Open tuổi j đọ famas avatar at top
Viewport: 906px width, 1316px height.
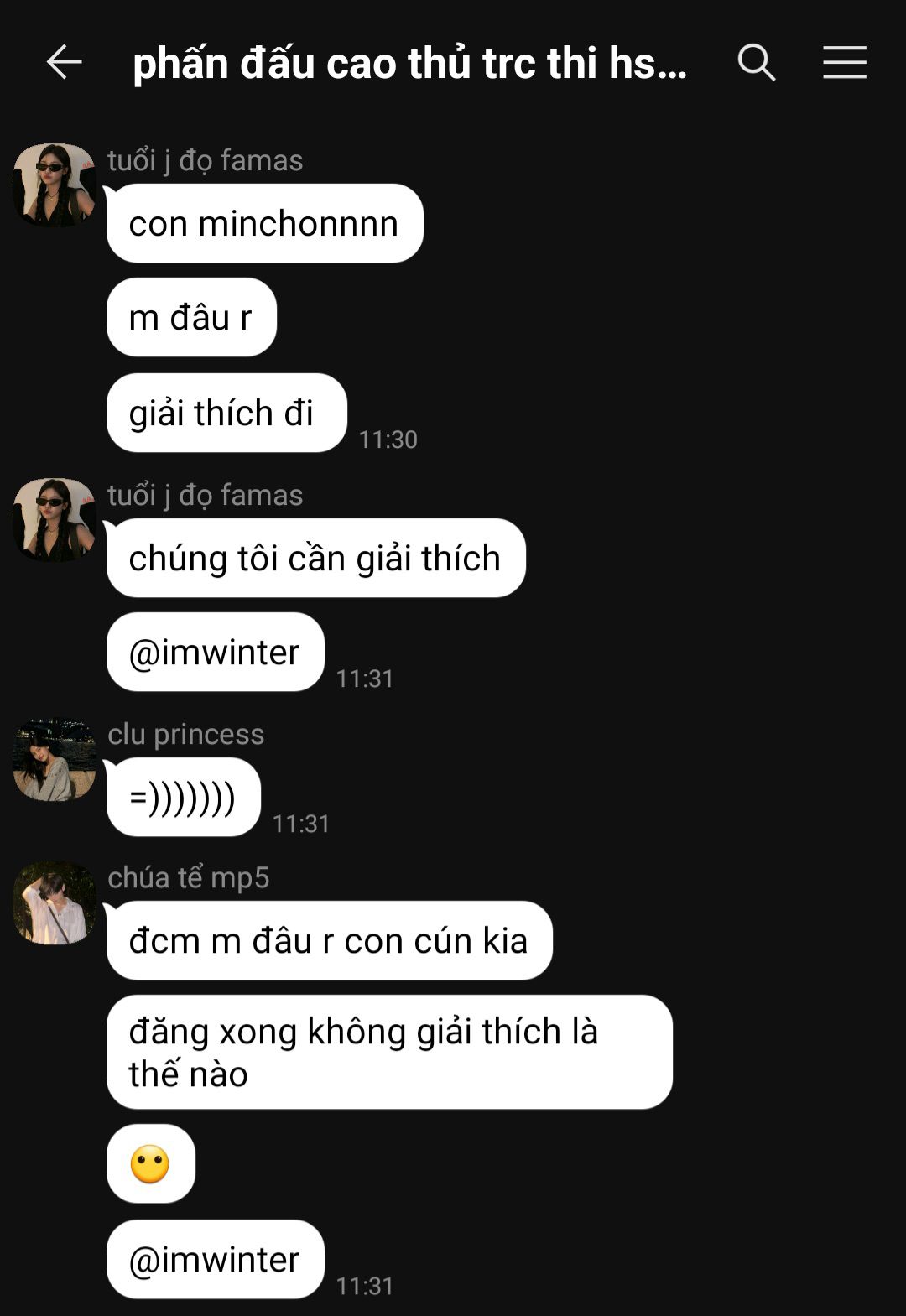pyautogui.click(x=55, y=185)
